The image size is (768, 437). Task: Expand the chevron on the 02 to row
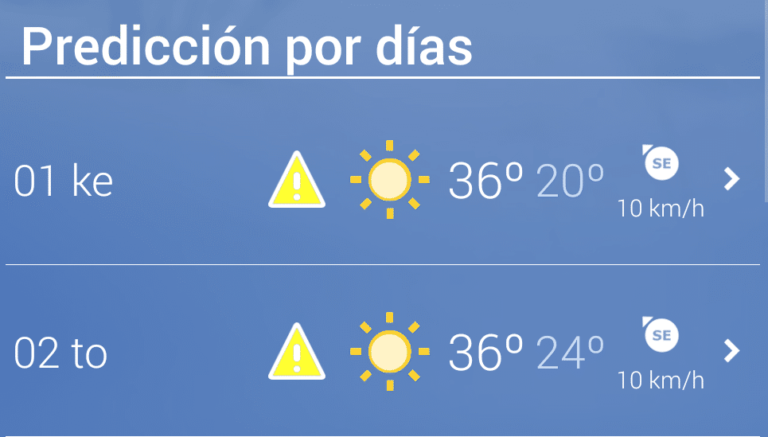[732, 351]
